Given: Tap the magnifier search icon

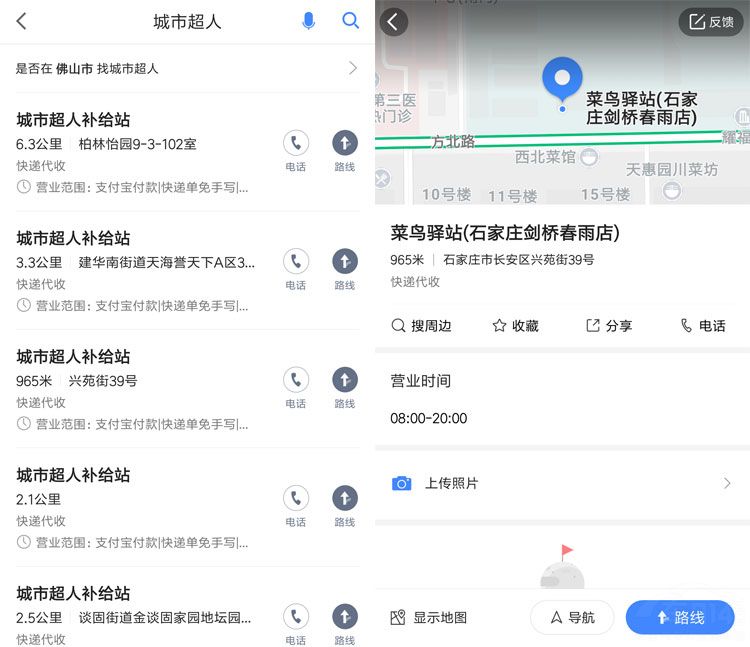Looking at the screenshot, I should click(350, 21).
